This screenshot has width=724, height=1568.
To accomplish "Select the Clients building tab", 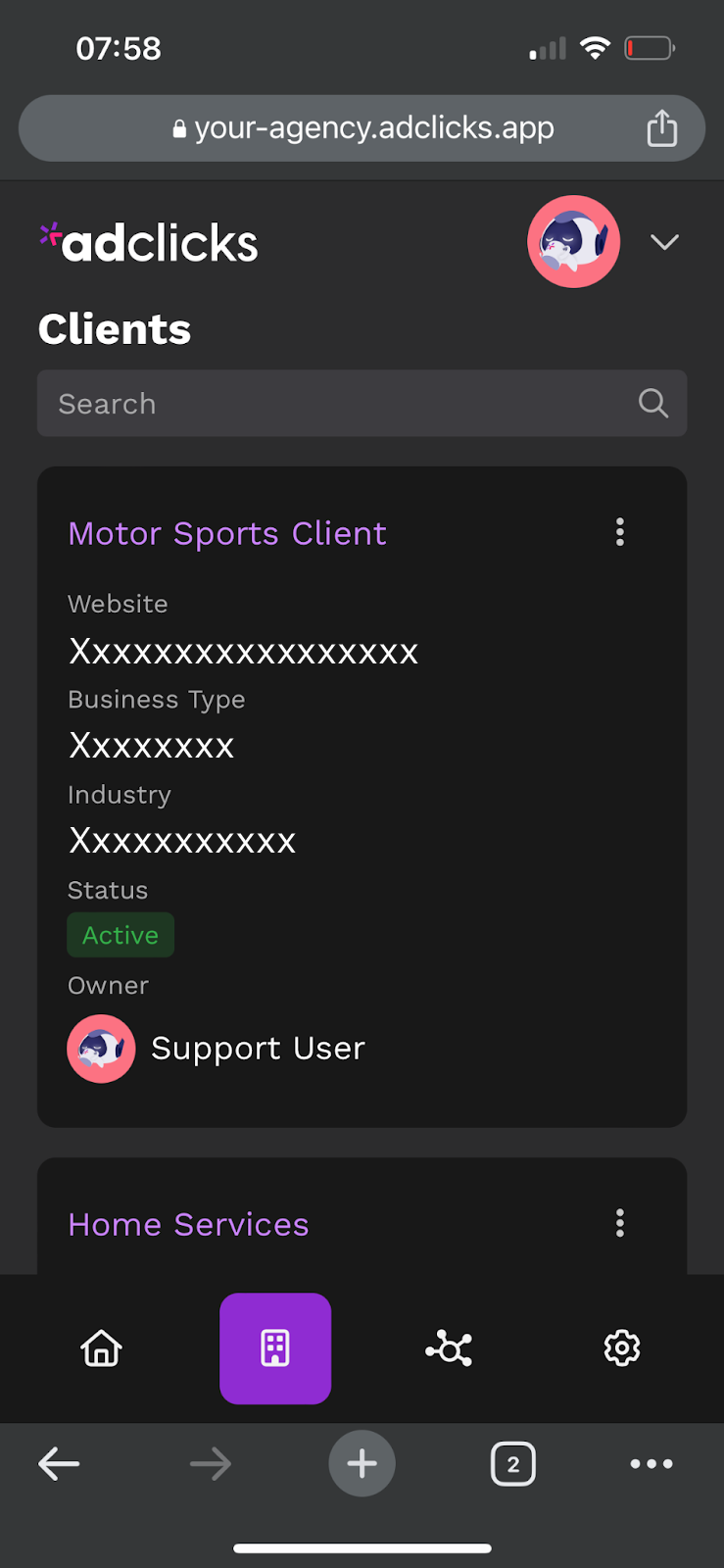I will [275, 1348].
